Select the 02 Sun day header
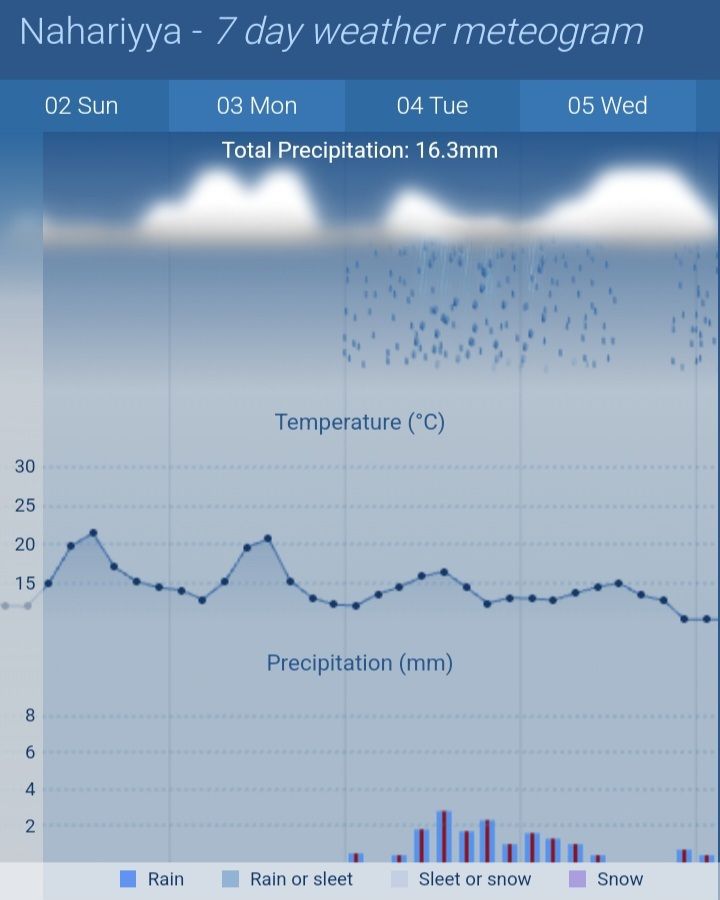Viewport: 720px width, 900px height. (x=82, y=106)
